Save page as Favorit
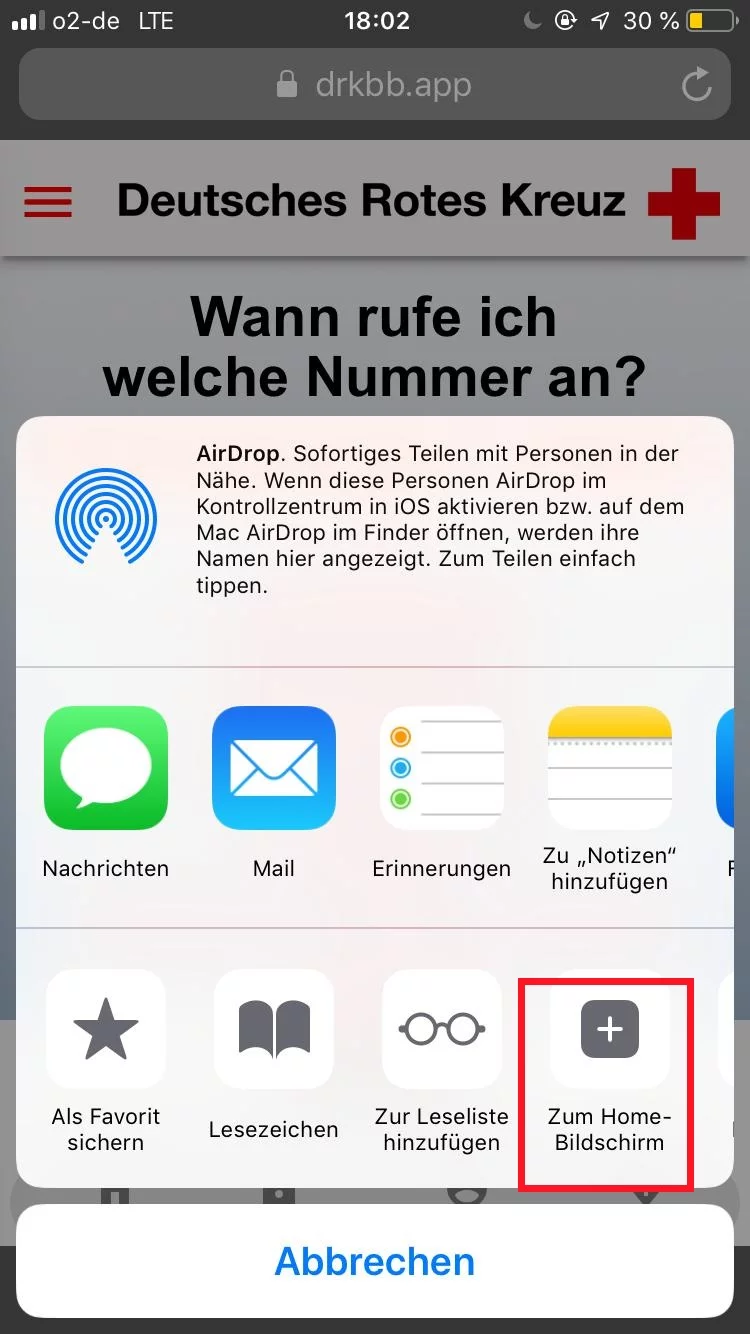The width and height of the screenshot is (750, 1334). point(106,1029)
